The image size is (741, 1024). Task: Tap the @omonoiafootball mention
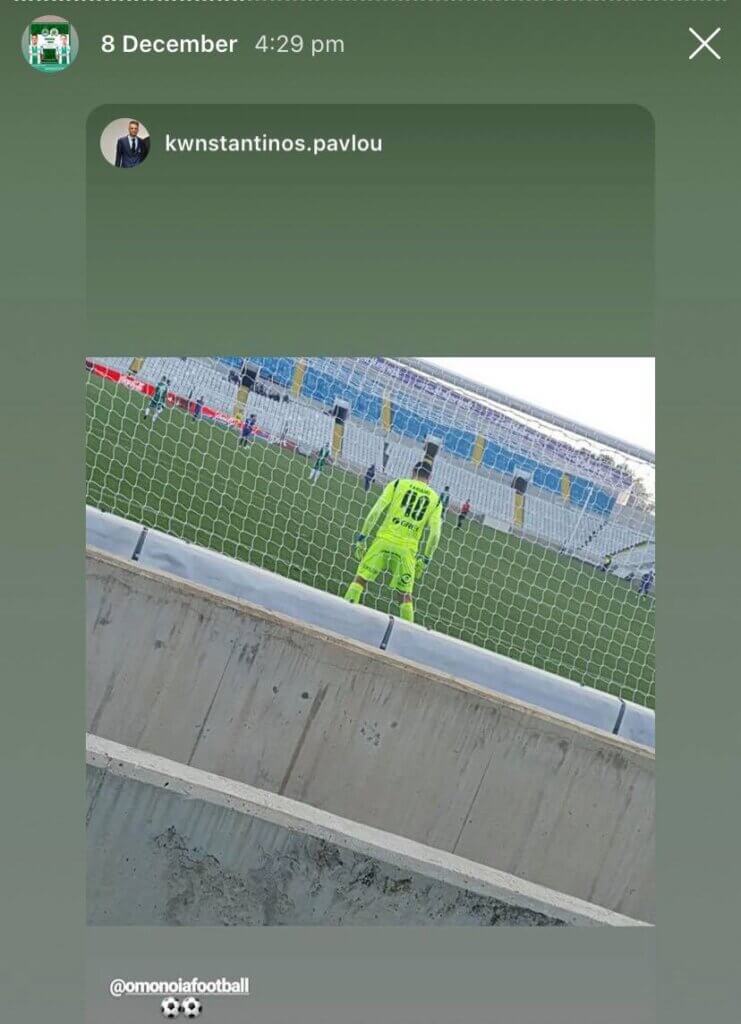click(179, 987)
